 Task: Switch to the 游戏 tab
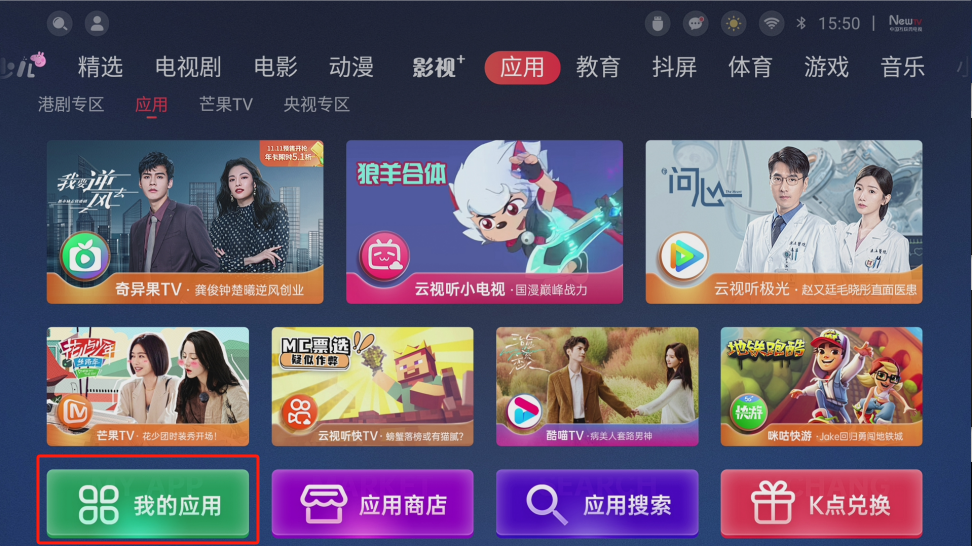point(826,67)
